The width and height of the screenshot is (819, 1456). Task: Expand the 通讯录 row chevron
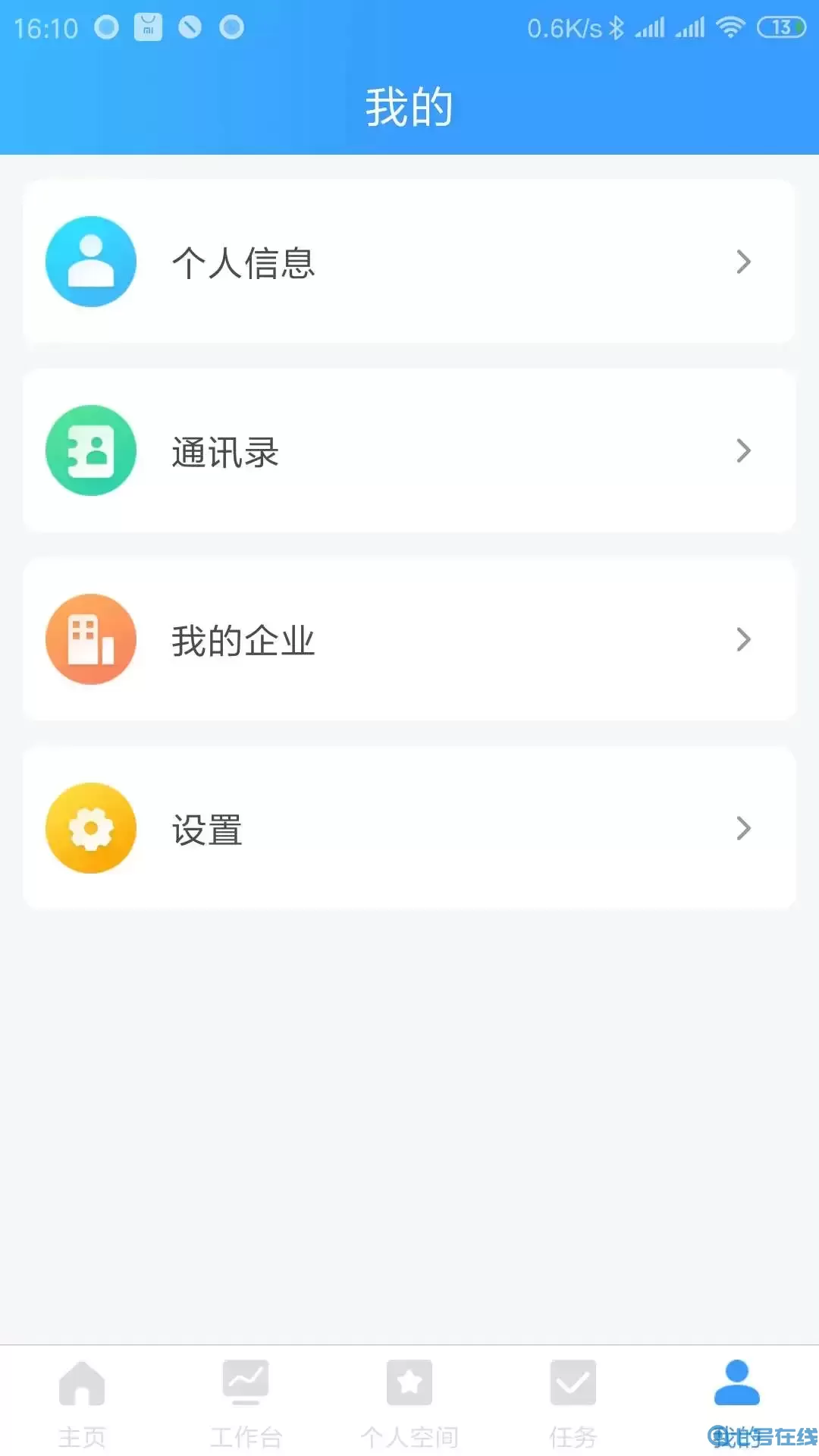pos(744,450)
